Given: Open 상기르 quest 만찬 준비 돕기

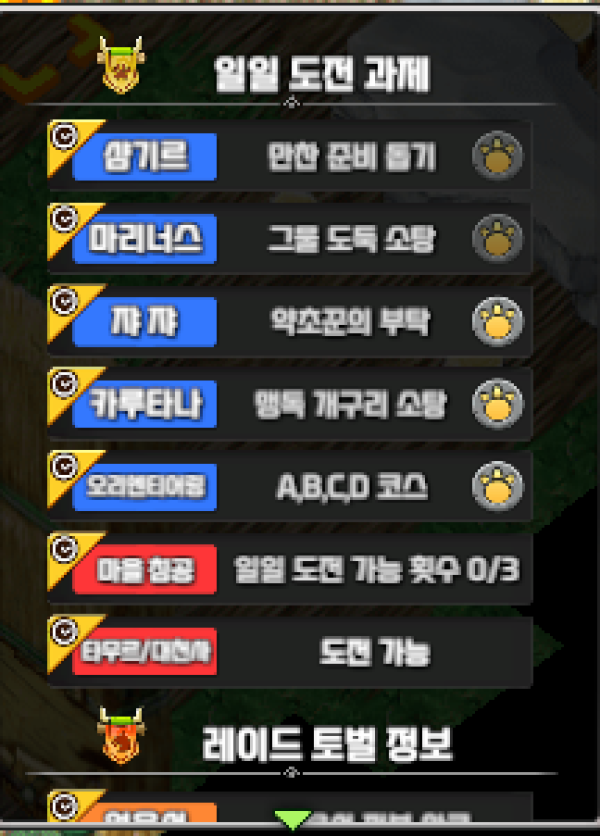Looking at the screenshot, I should pos(290,157).
